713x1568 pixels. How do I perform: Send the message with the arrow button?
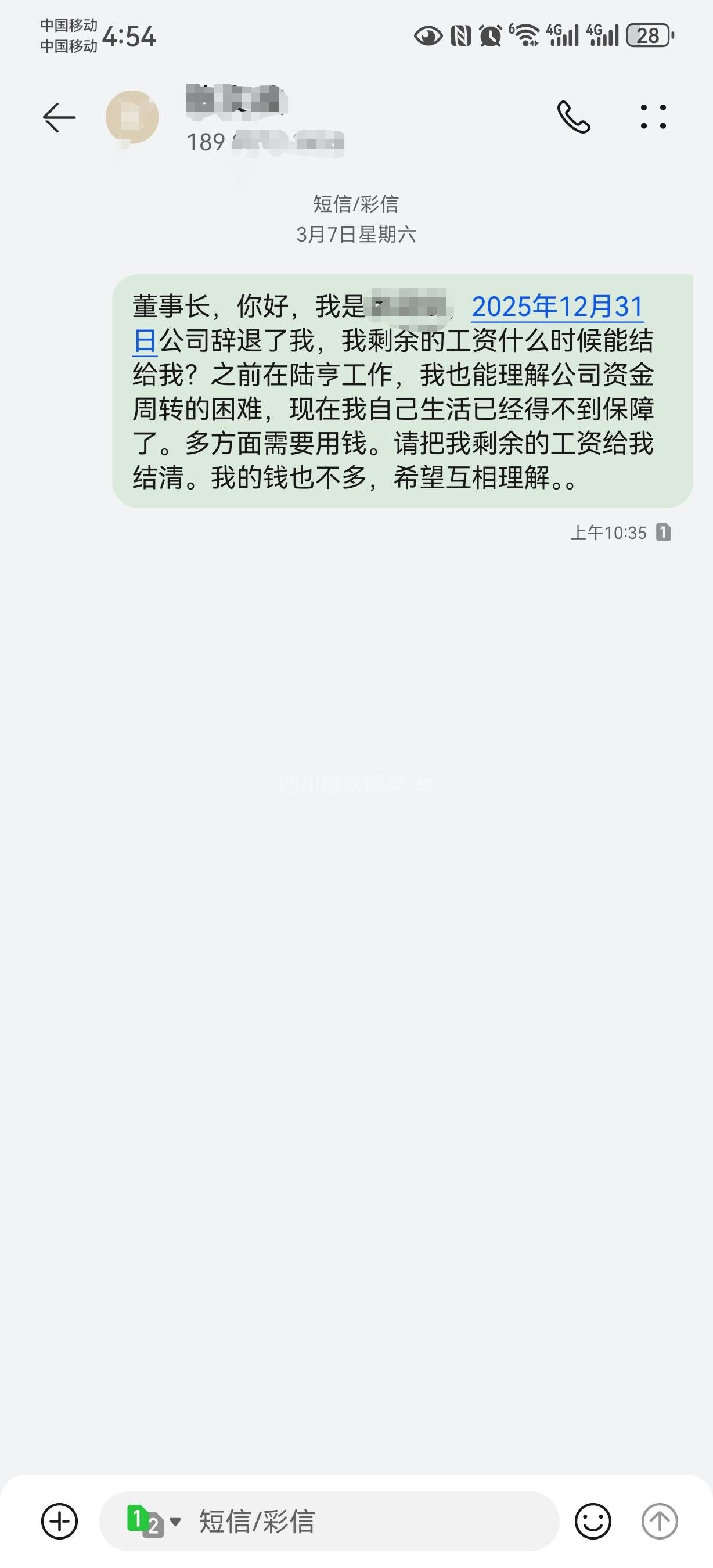[x=660, y=1520]
